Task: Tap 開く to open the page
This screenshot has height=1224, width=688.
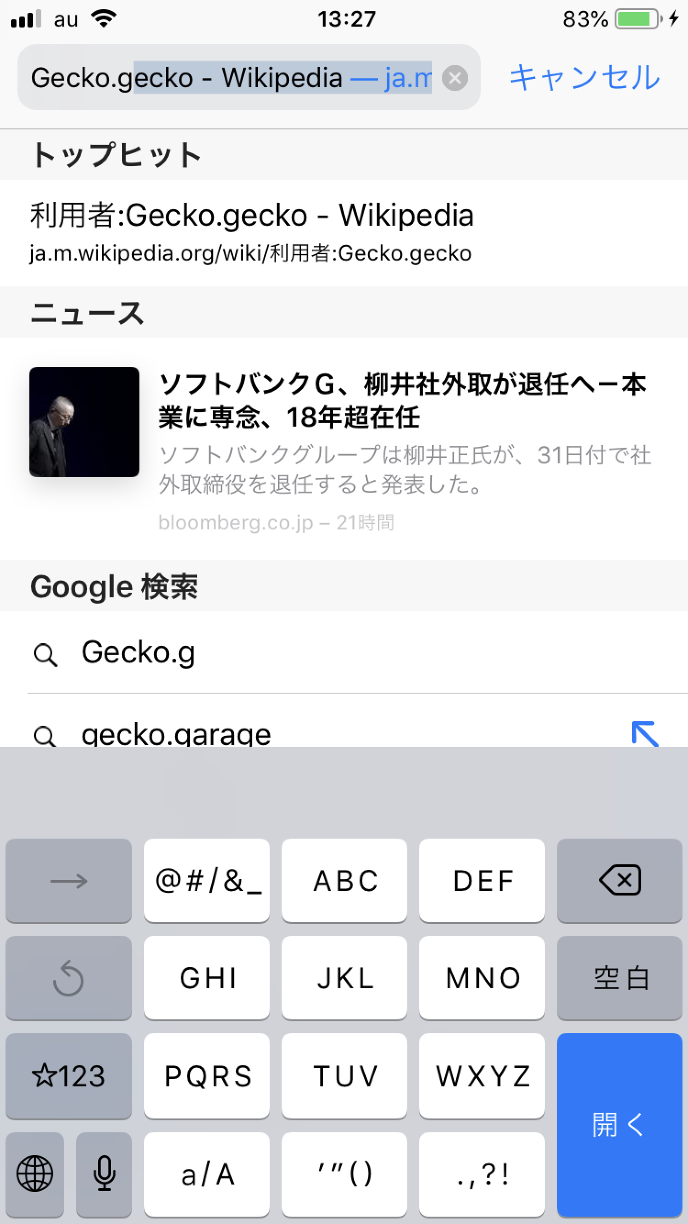Action: coord(619,1125)
